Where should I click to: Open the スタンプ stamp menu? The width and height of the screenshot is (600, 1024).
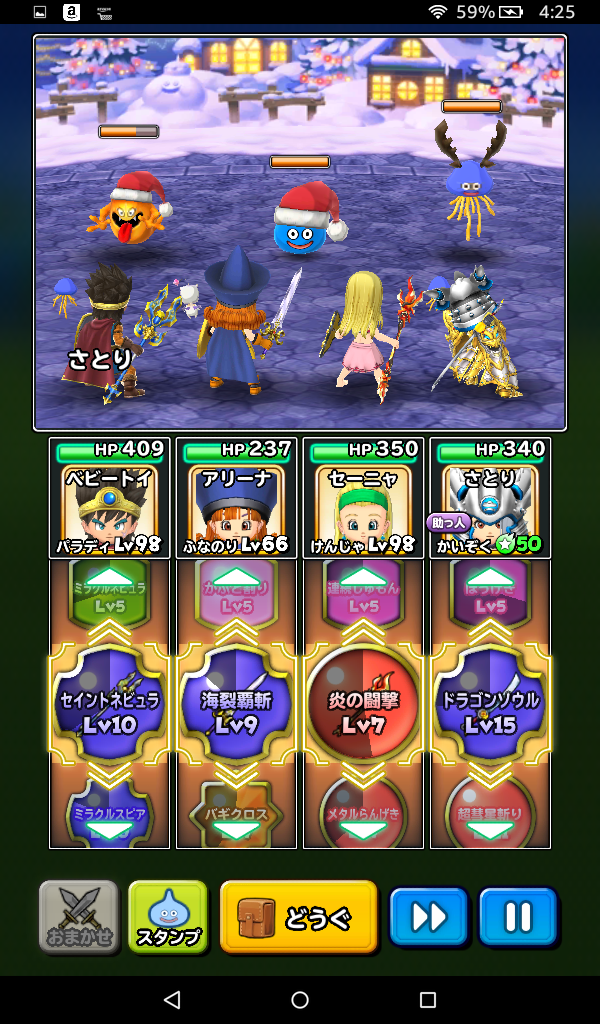(168, 915)
